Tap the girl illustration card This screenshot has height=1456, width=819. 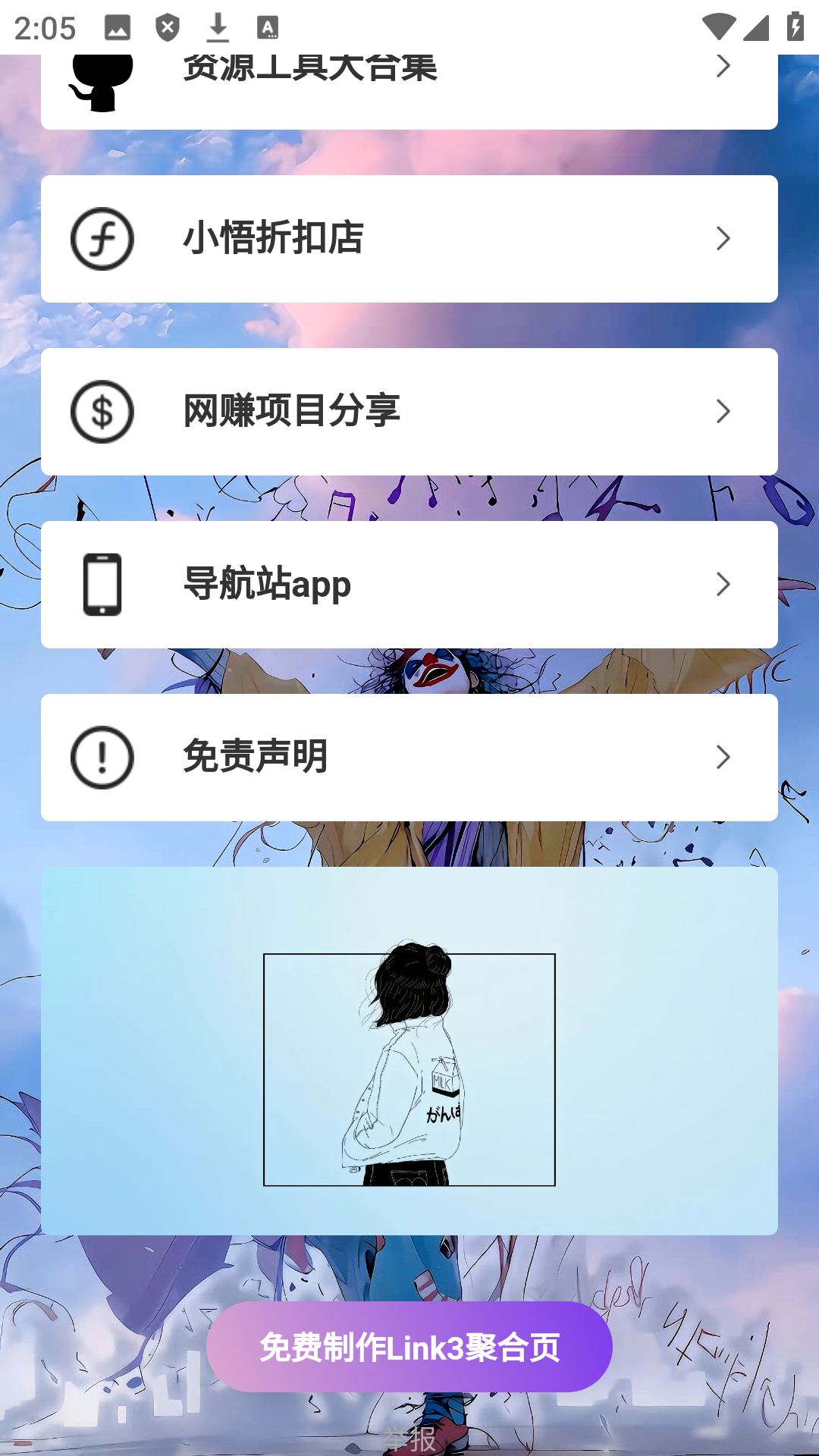click(x=409, y=1051)
